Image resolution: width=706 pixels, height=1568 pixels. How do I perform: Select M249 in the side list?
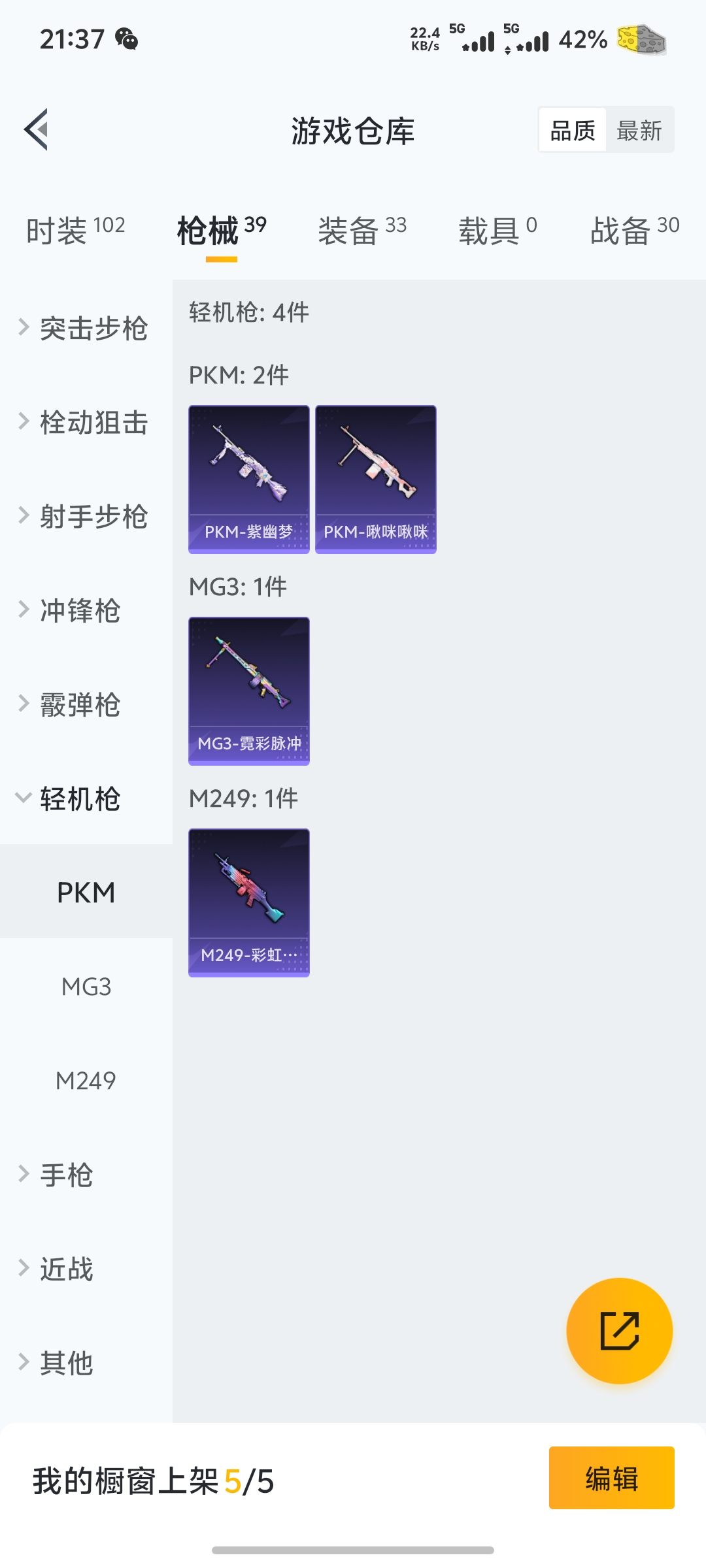(x=86, y=1081)
